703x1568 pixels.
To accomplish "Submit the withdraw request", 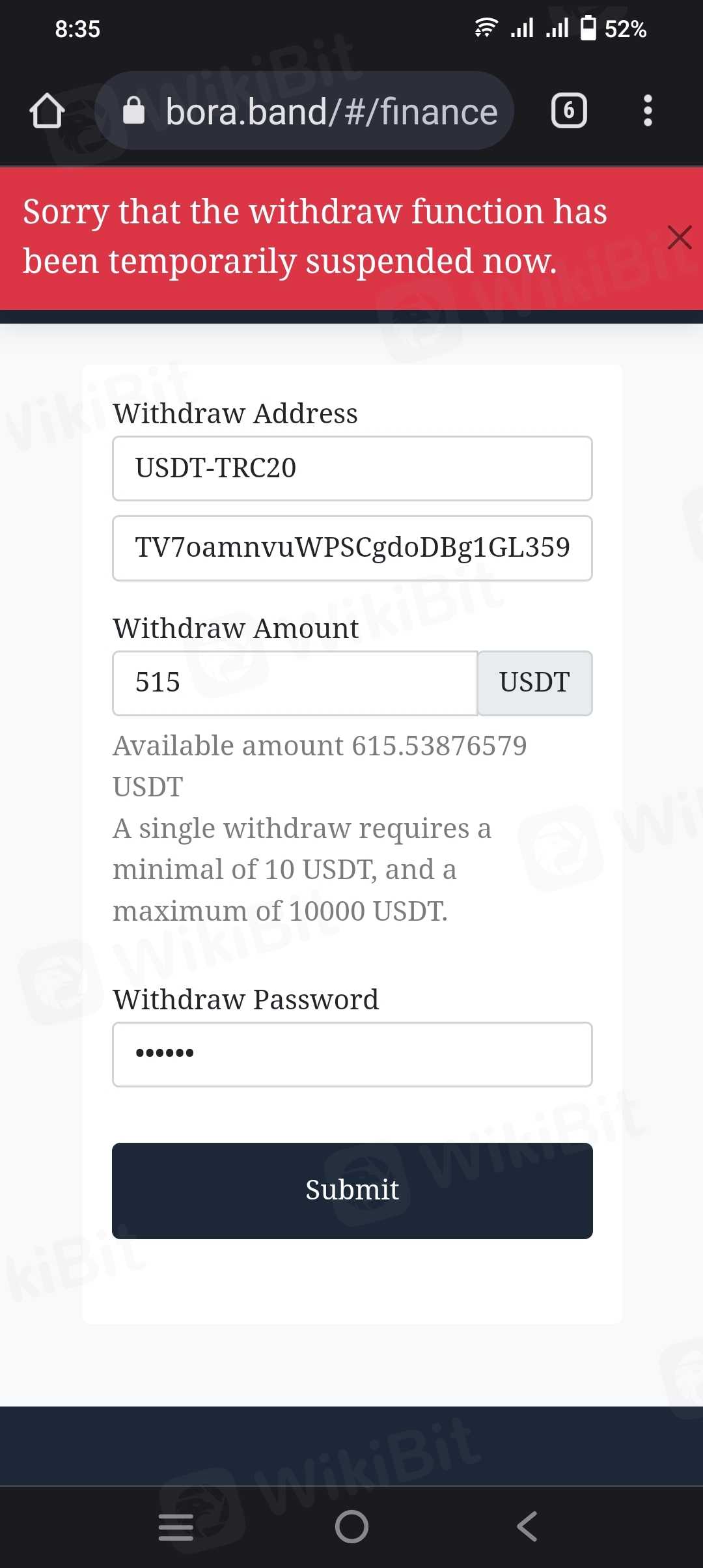I will pos(351,1190).
